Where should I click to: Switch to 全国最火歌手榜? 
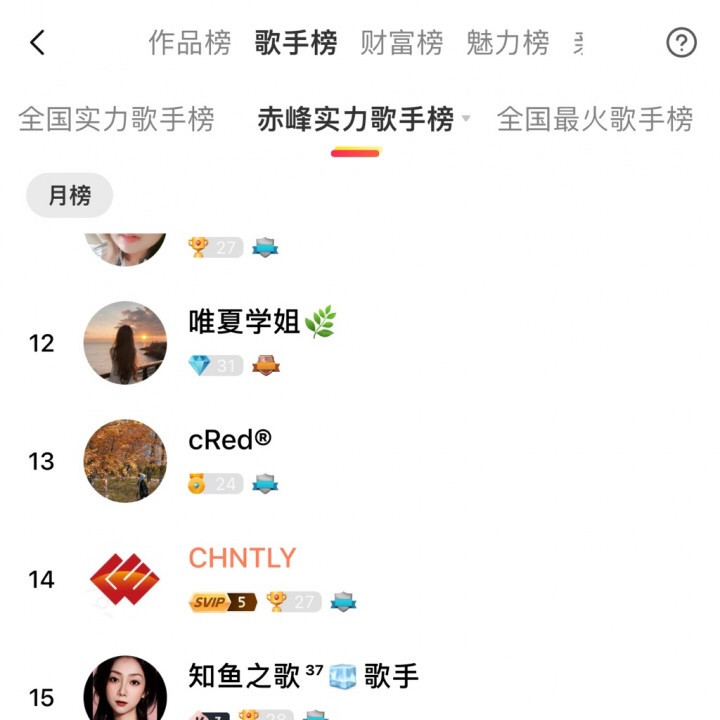pos(595,119)
